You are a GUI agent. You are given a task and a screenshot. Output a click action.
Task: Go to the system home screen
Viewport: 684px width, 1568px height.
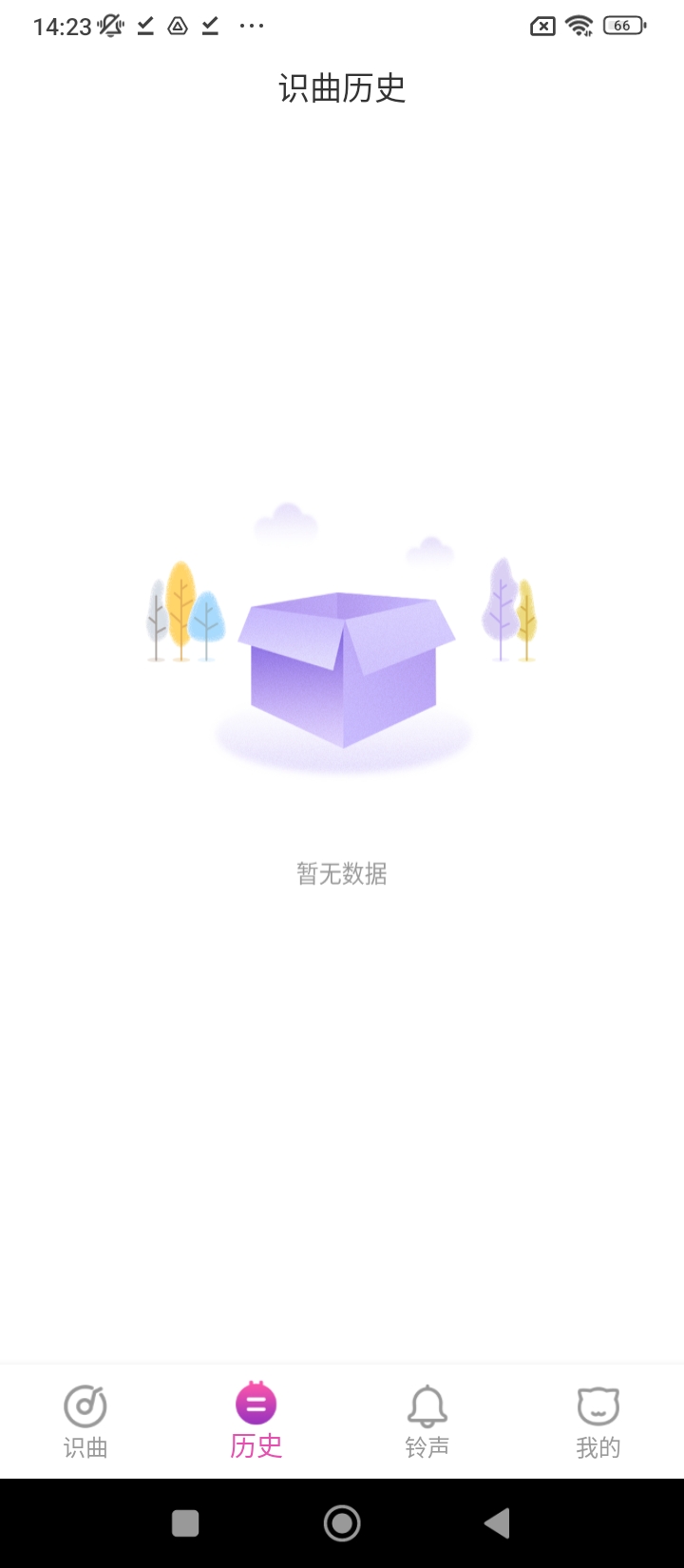tap(342, 1523)
